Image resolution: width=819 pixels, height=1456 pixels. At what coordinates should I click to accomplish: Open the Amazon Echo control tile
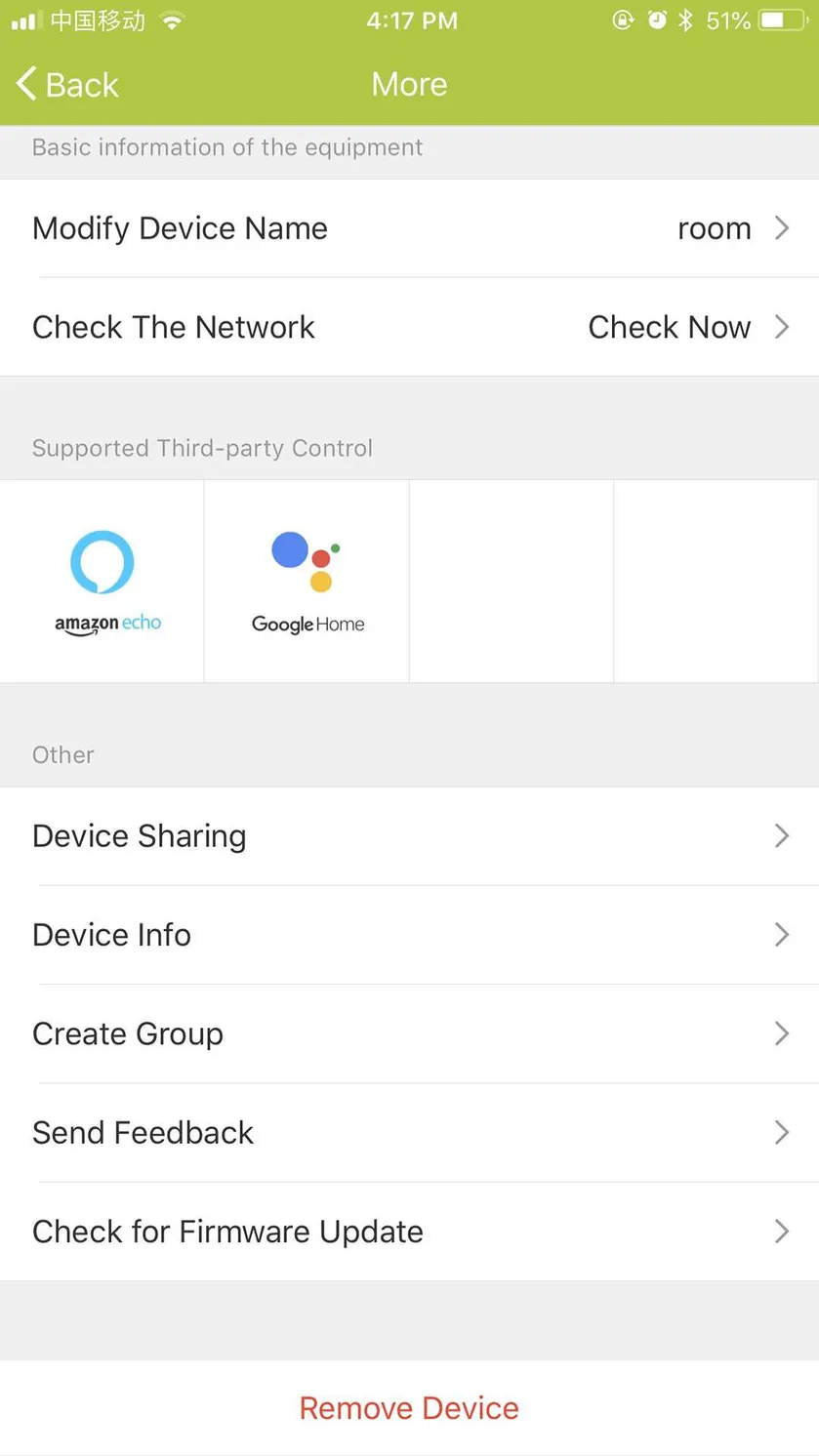coord(102,582)
